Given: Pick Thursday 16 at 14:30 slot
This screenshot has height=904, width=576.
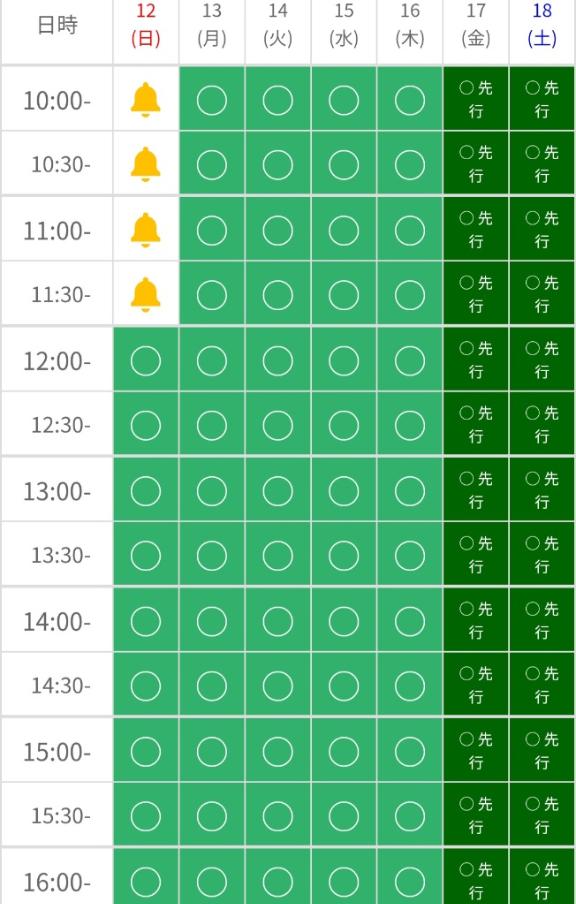Looking at the screenshot, I should coord(410,685).
